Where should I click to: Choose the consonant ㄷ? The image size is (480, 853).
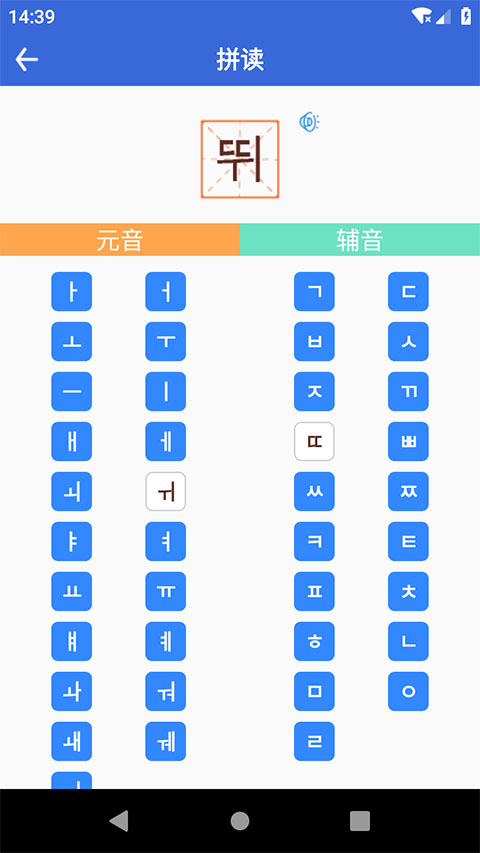(408, 292)
